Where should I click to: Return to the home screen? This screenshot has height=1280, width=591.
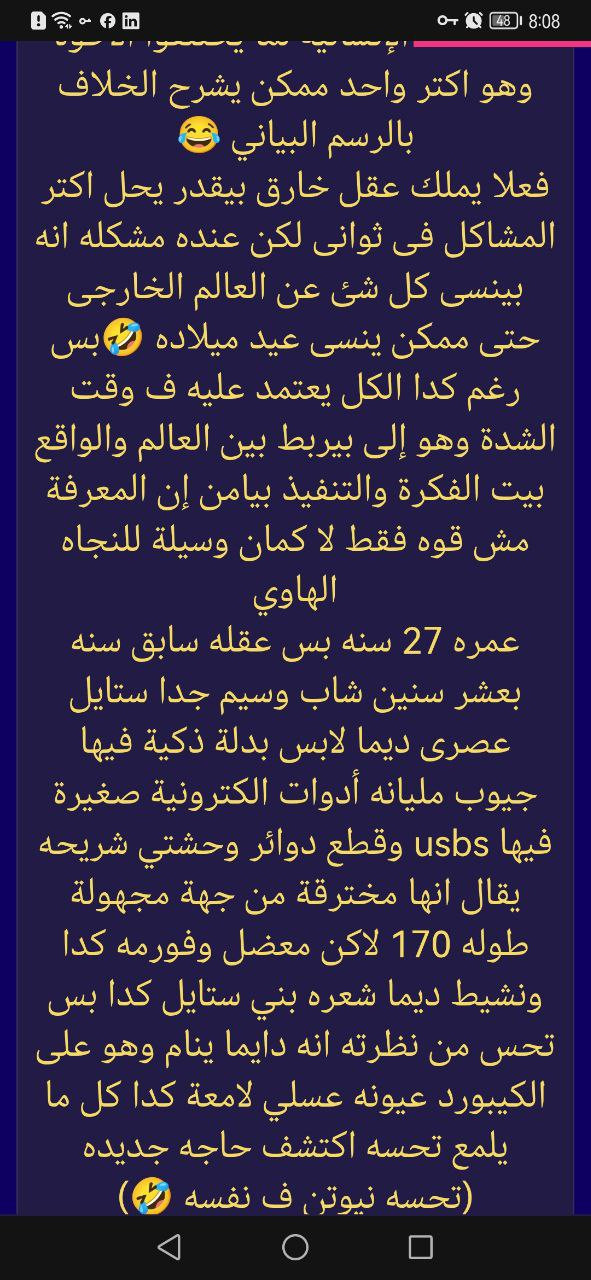coord(295,1246)
